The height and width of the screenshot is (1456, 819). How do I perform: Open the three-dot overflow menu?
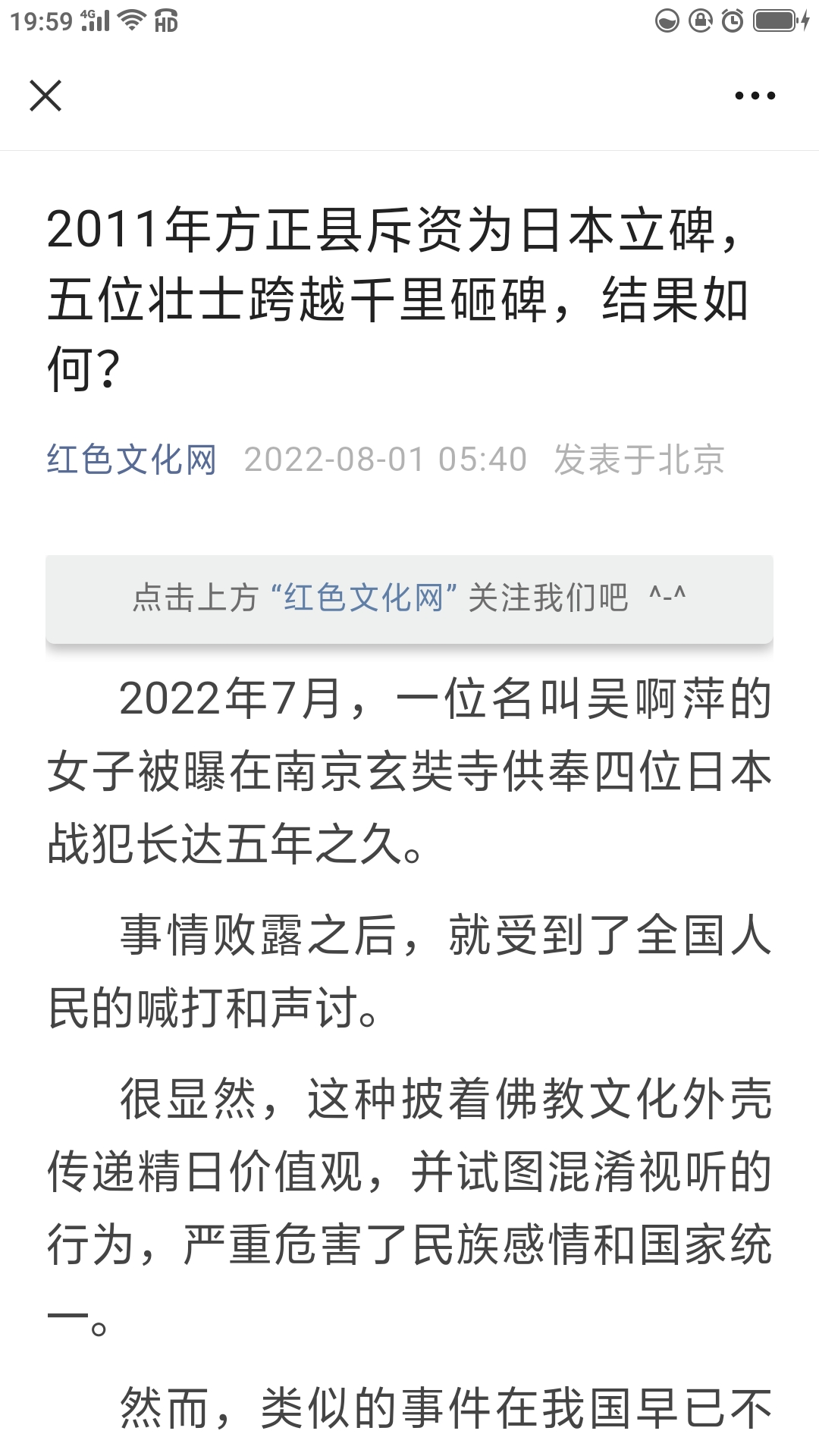pyautogui.click(x=755, y=96)
